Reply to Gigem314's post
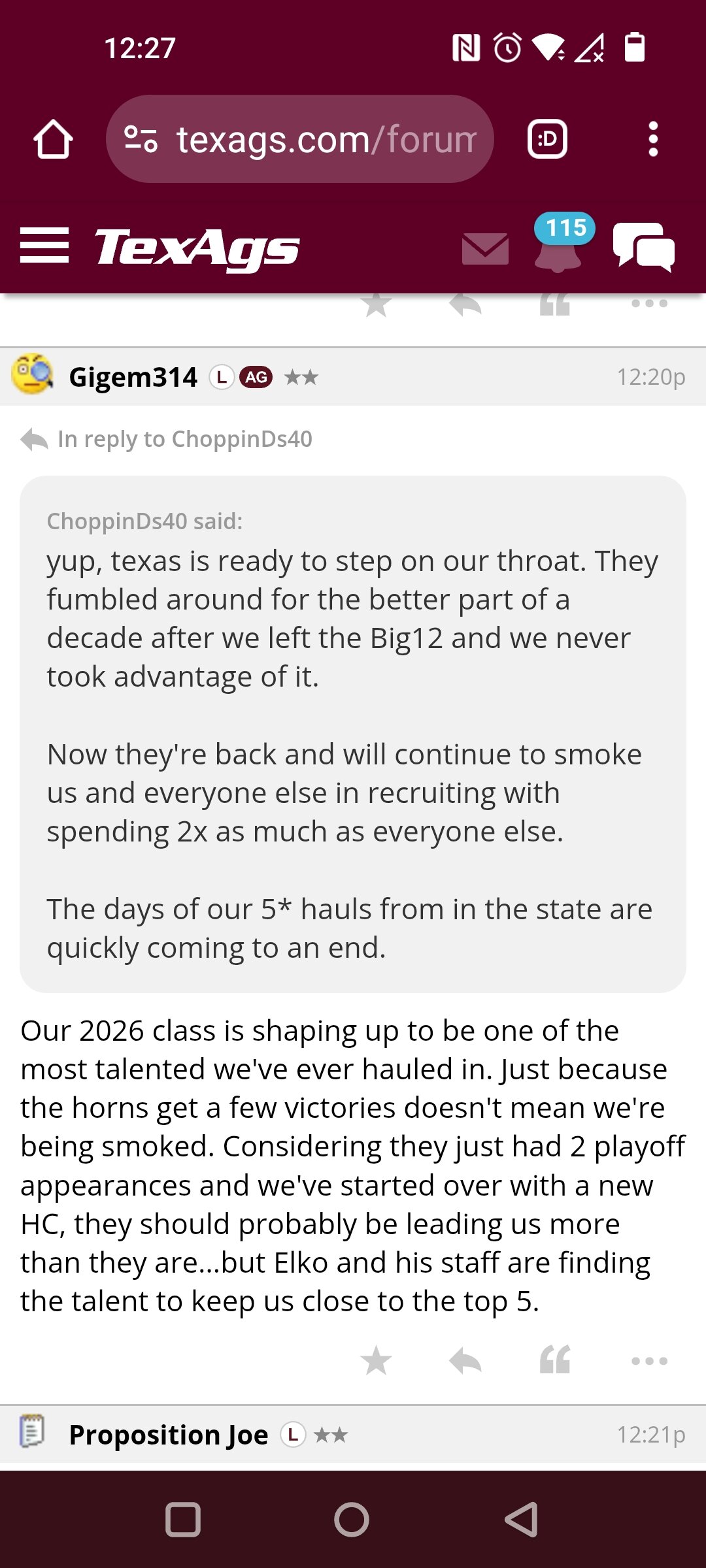The image size is (706, 1568). [465, 1361]
